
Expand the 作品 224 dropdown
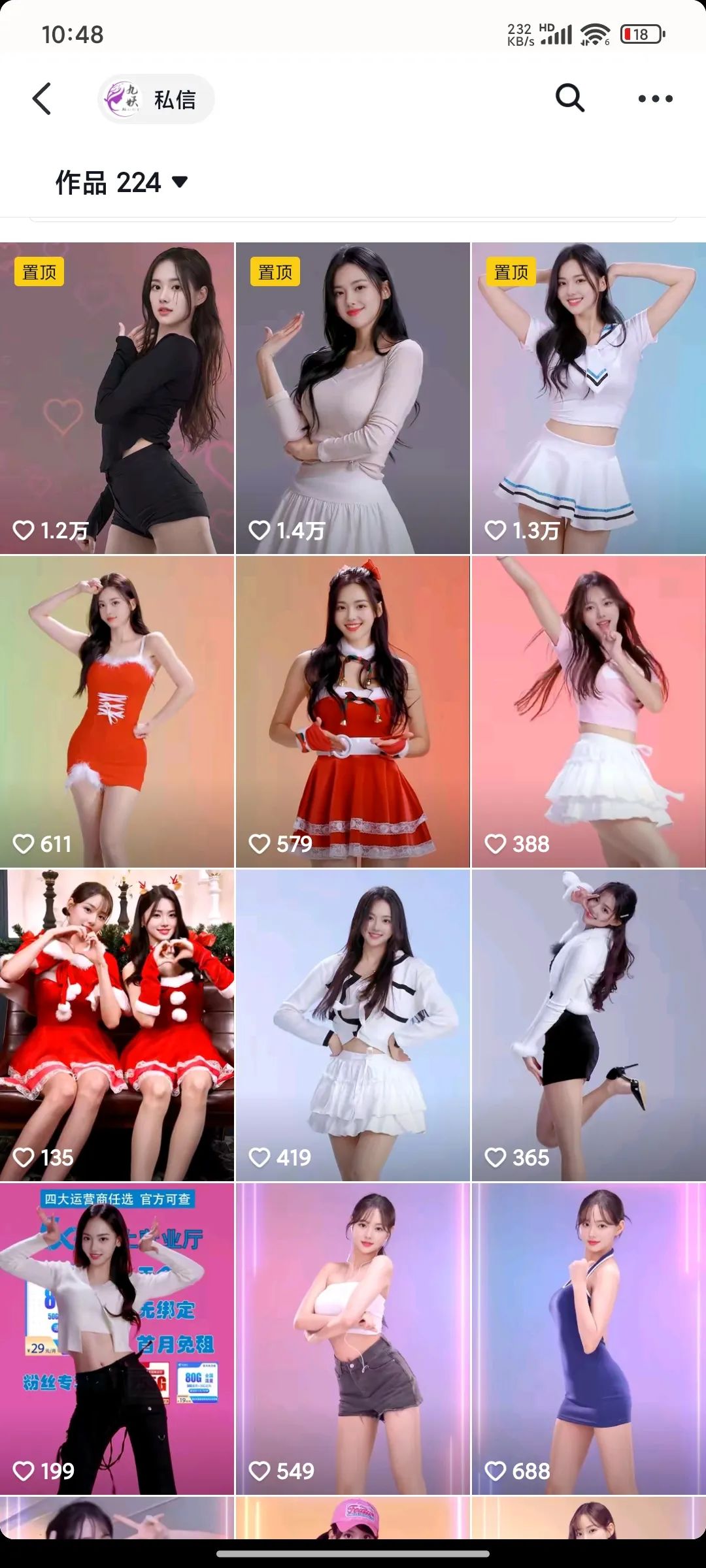click(x=122, y=182)
